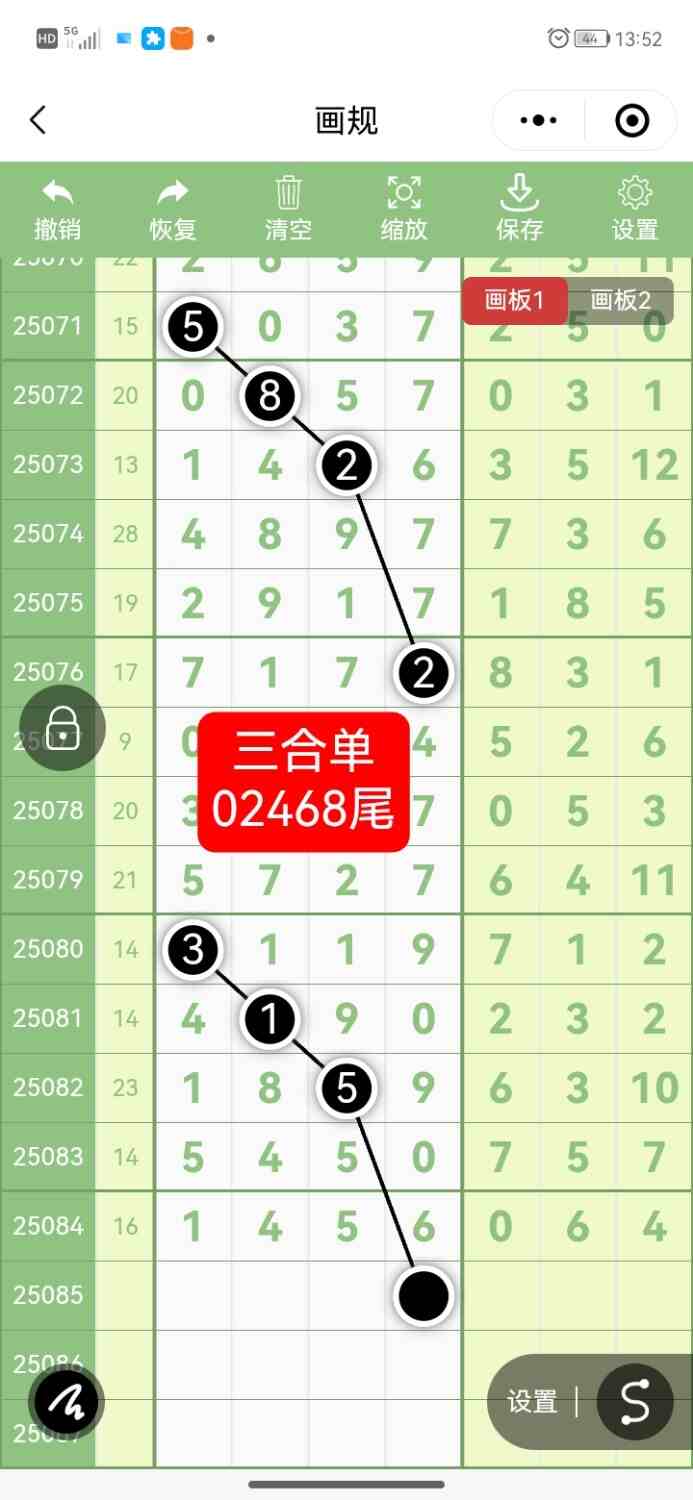Image resolution: width=693 pixels, height=1500 pixels.
Task: Open 设置 in the top toolbar
Action: pyautogui.click(x=635, y=209)
